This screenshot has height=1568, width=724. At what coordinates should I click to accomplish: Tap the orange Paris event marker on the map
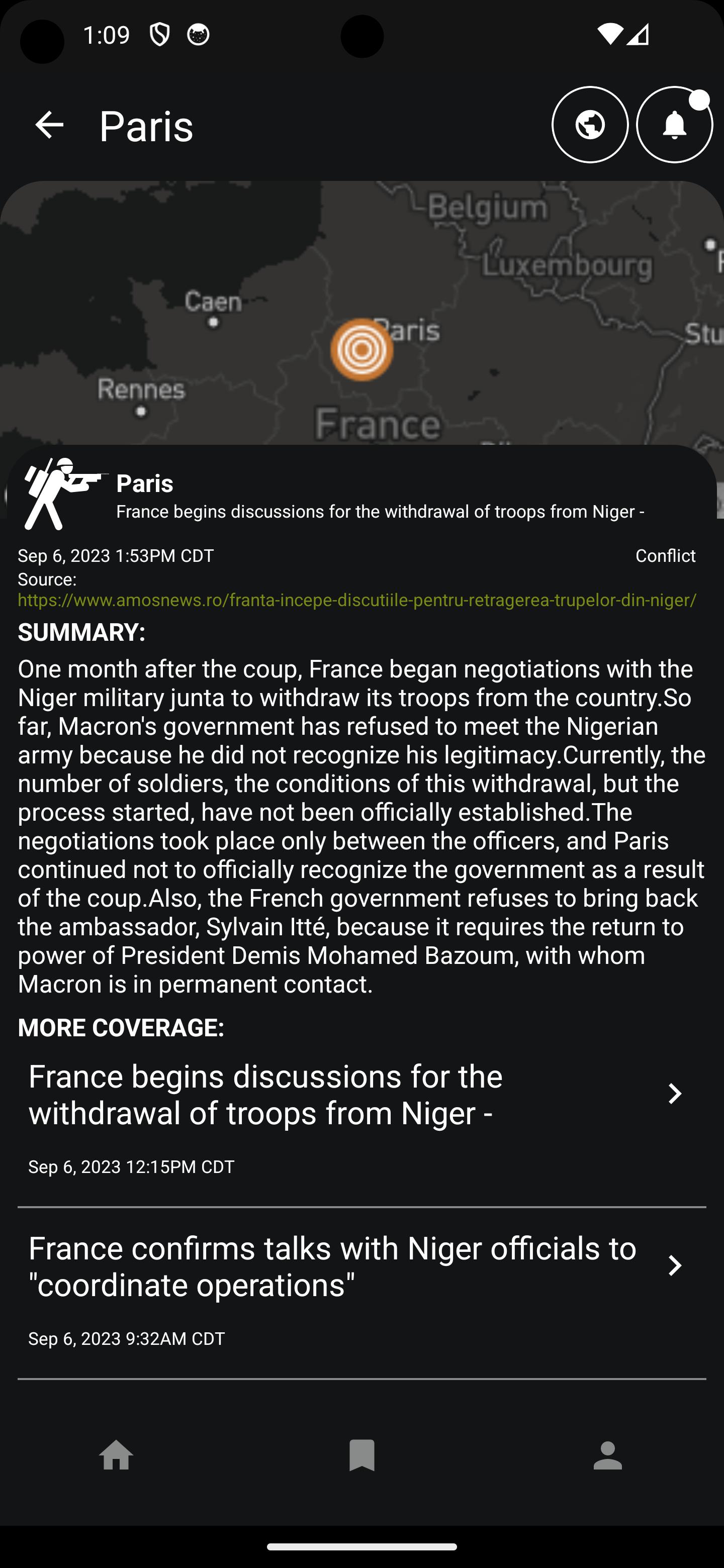(x=361, y=349)
